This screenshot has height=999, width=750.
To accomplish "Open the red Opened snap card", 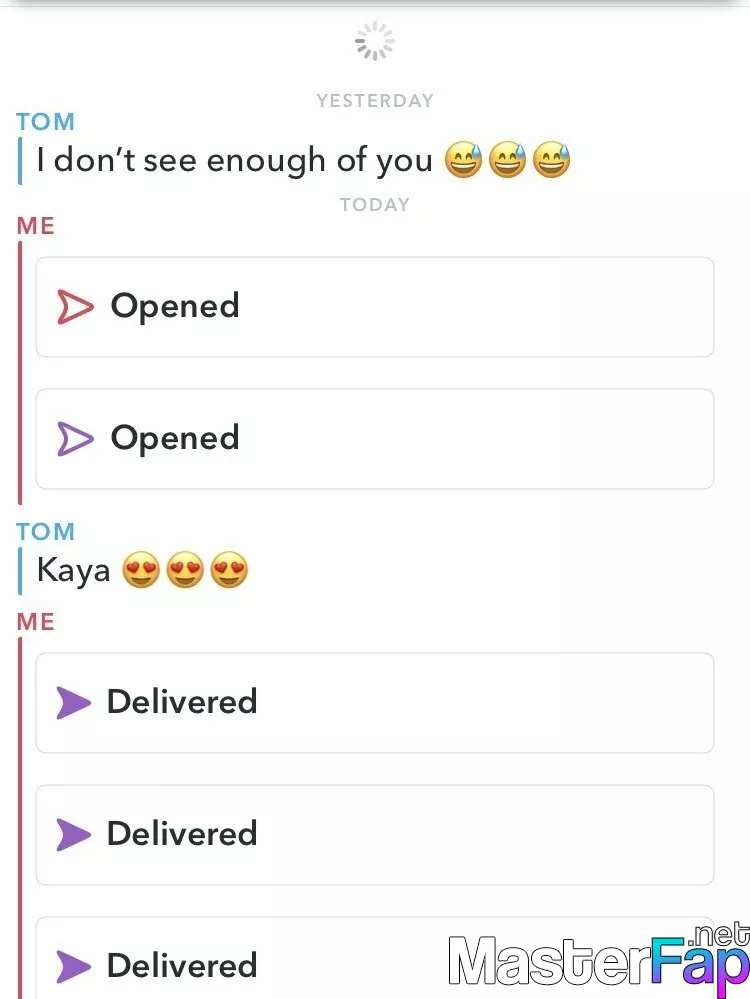I will click(x=374, y=307).
